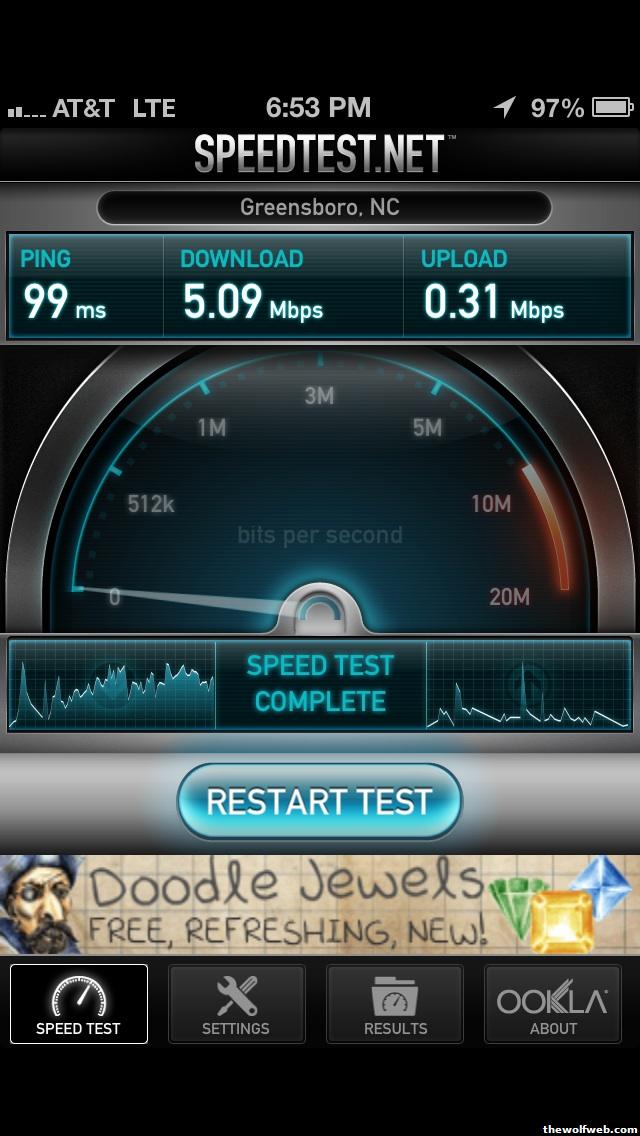
Task: Switch to the Settings tab
Action: tap(236, 1004)
